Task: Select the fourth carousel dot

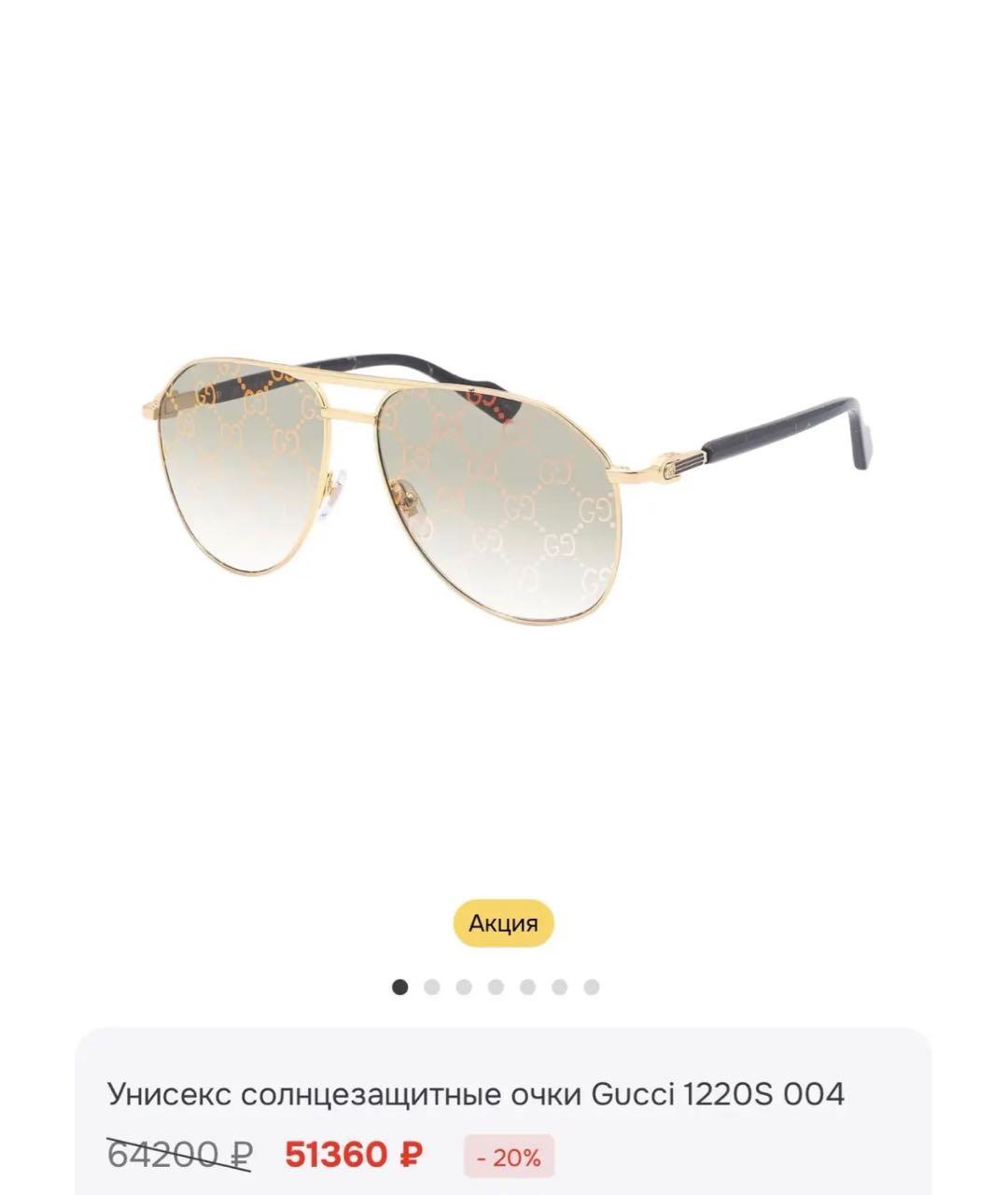Action: coord(495,987)
